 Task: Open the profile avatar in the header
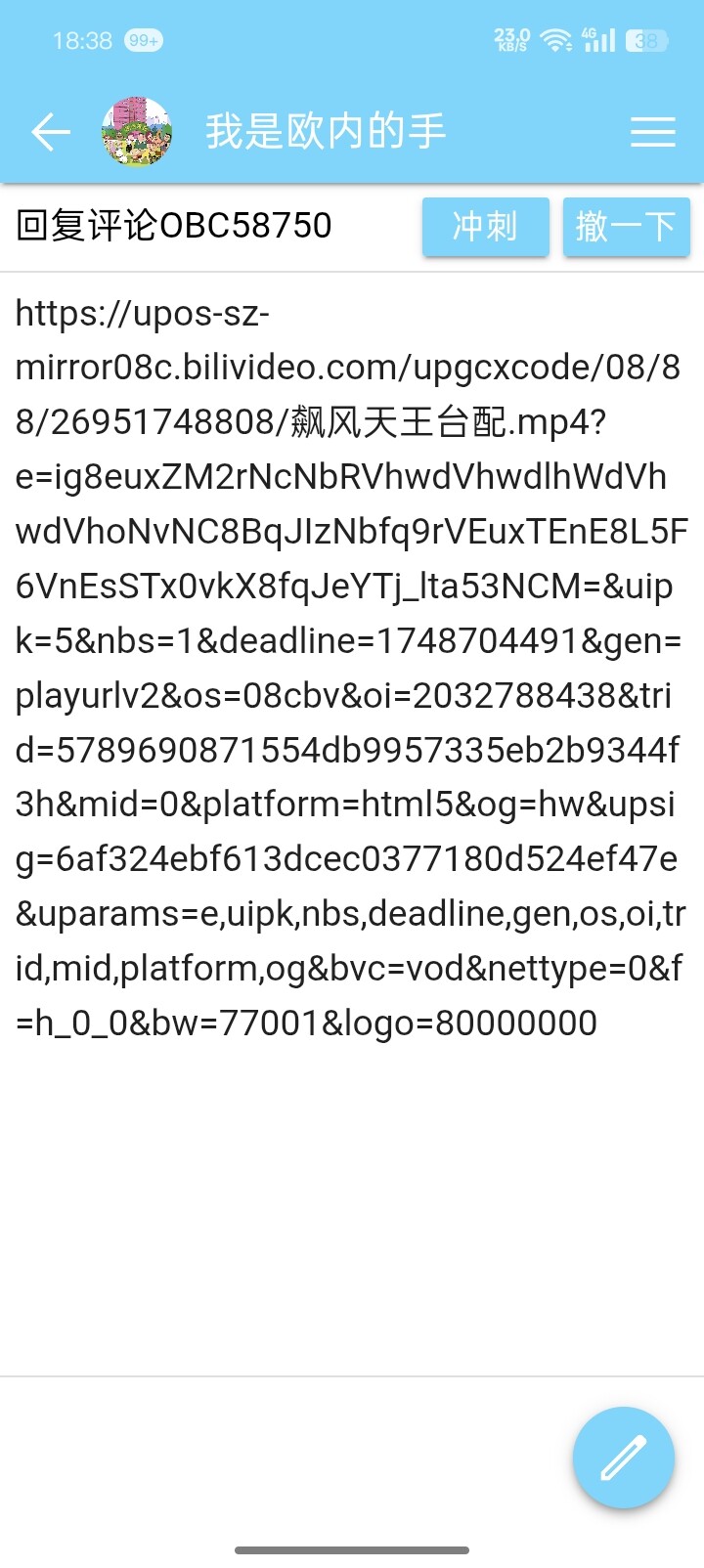click(137, 132)
